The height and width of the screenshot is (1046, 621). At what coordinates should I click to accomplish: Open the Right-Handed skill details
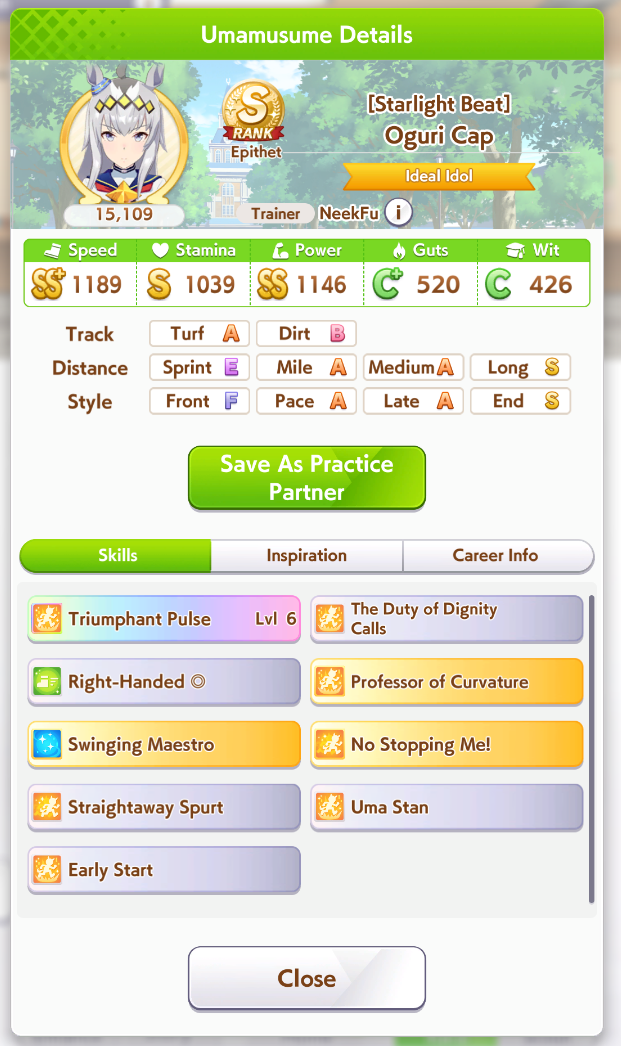click(164, 682)
